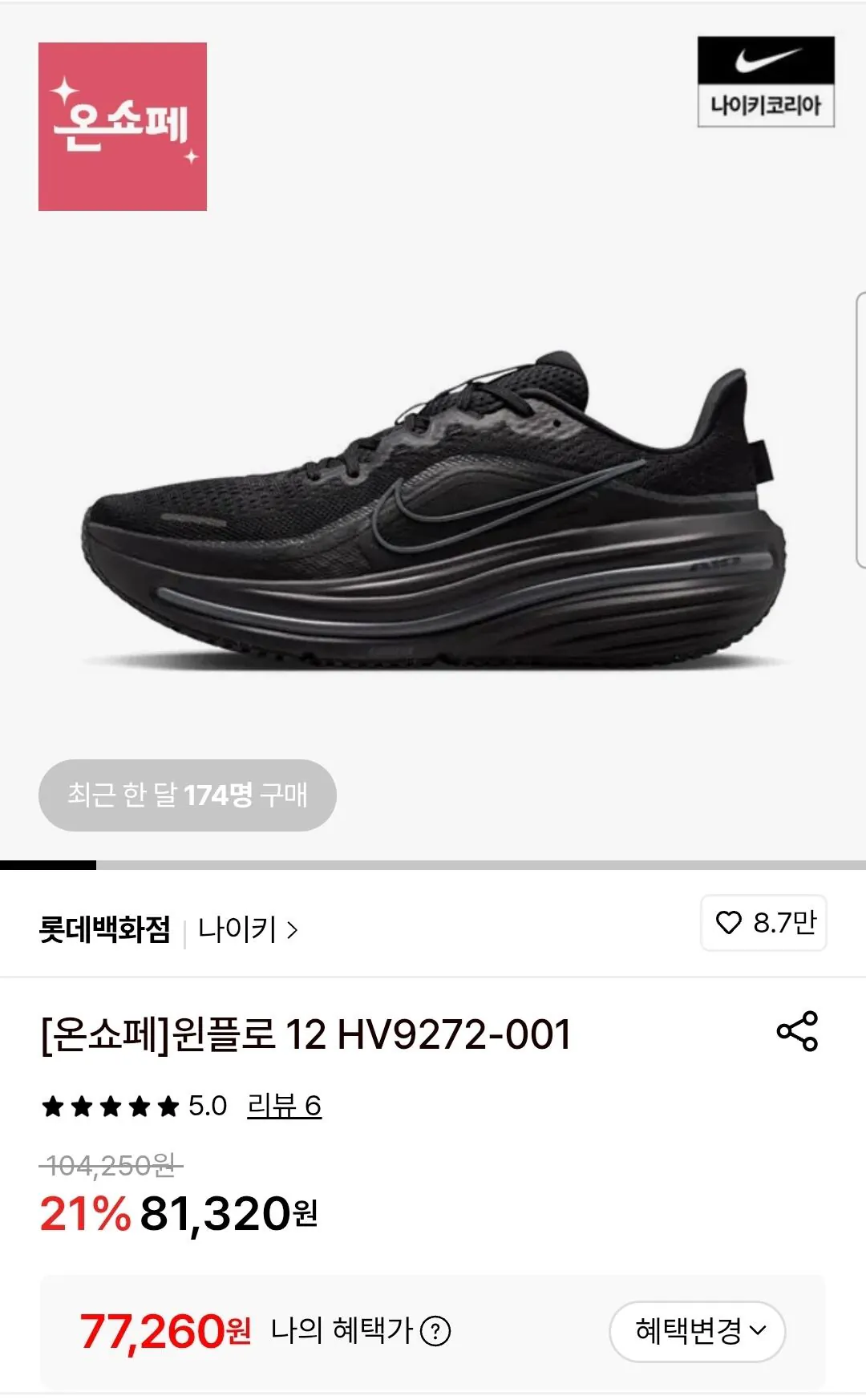The height and width of the screenshot is (1400, 866).
Task: Click the 온쇼페 brand logo
Action: (x=122, y=126)
